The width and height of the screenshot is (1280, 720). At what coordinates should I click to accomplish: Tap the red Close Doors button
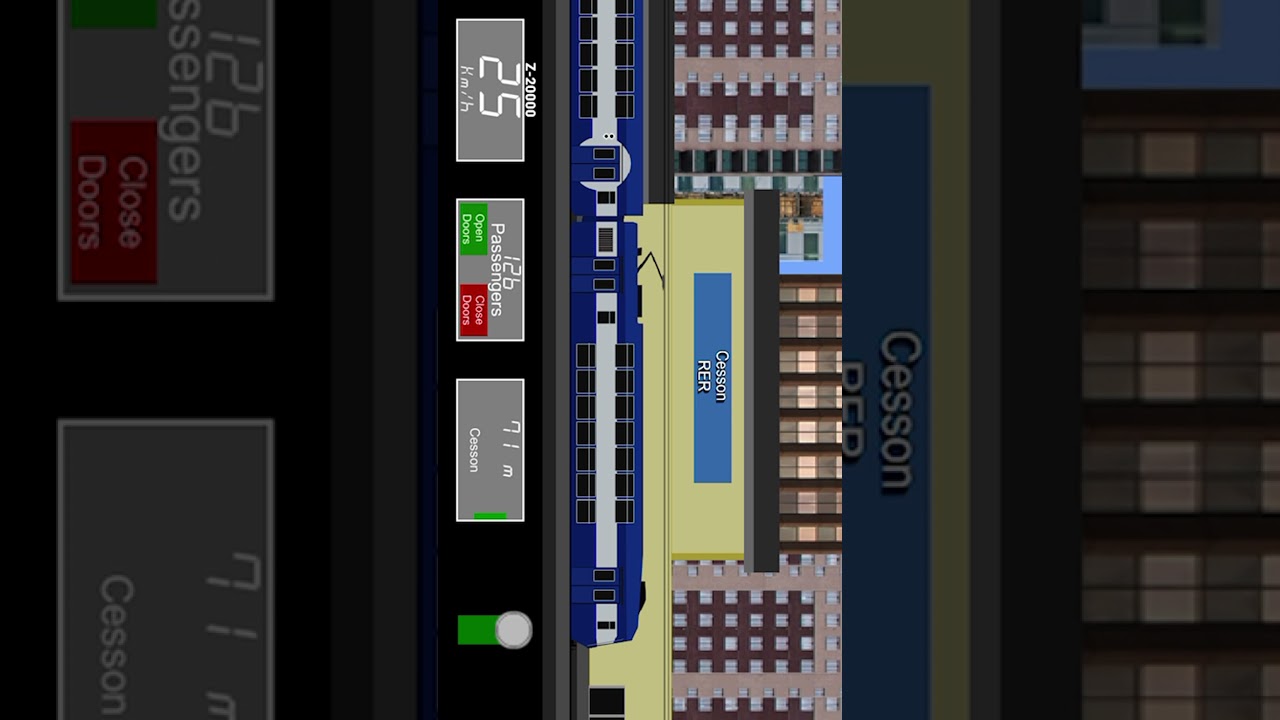click(472, 310)
